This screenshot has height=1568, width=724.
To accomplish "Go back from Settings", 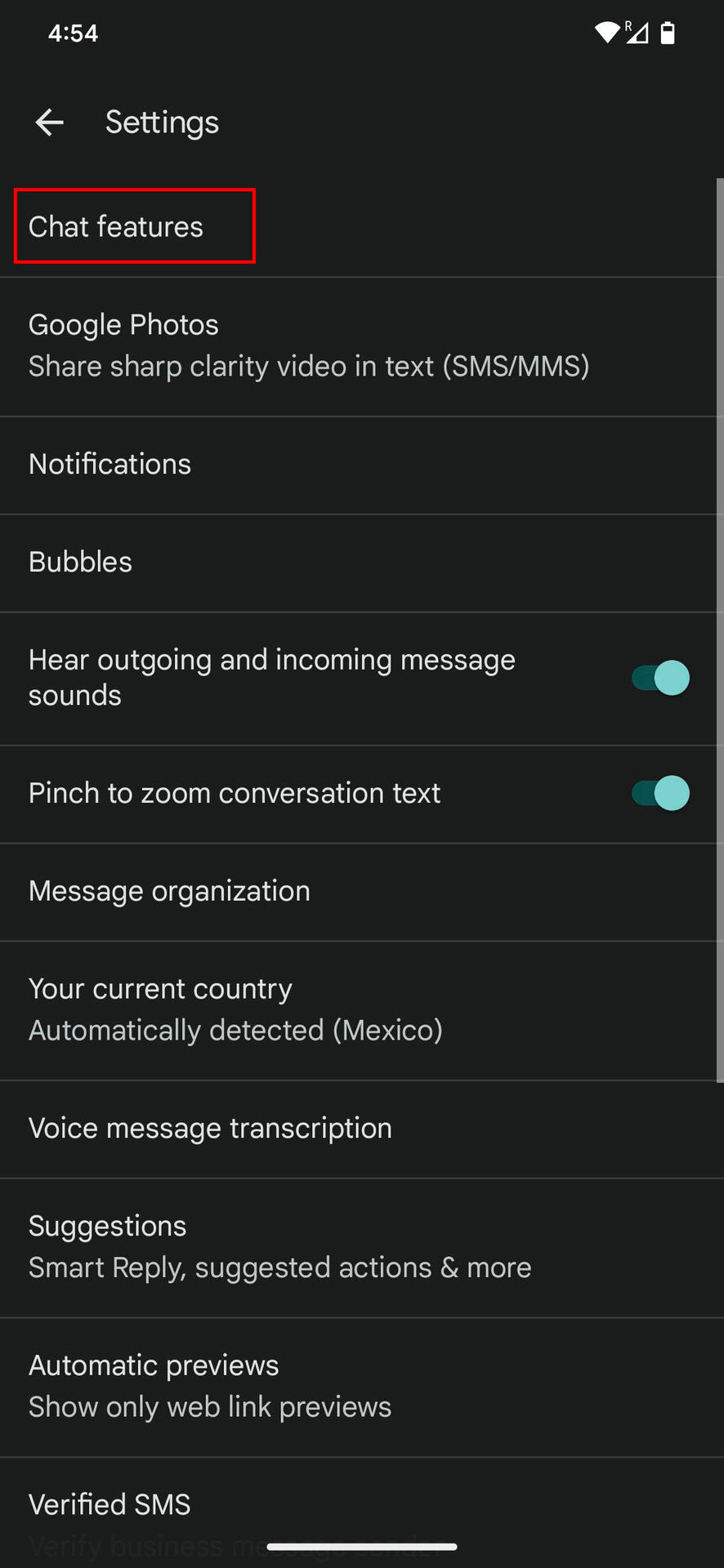I will click(50, 122).
